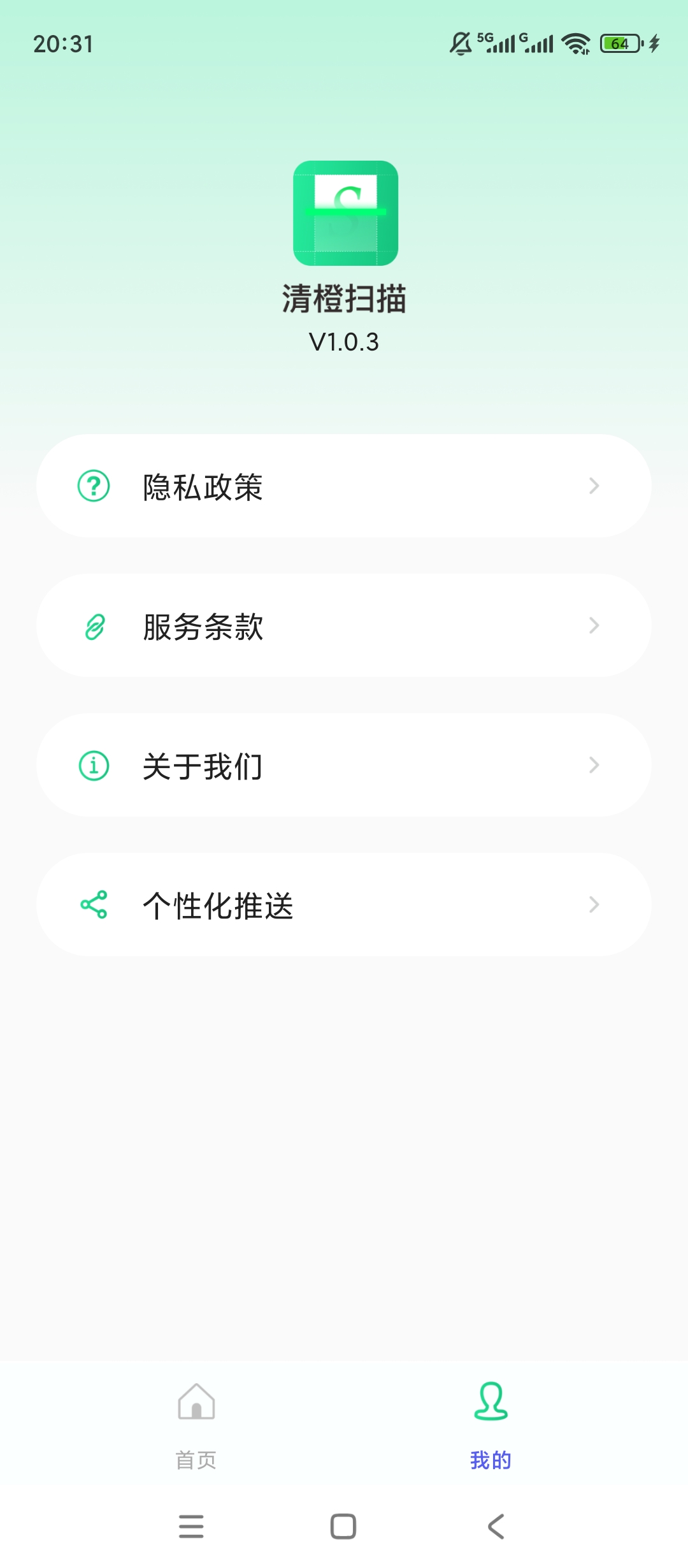688x1568 pixels.
Task: Click the question mark icon beside 隐私政策
Action: pos(92,486)
